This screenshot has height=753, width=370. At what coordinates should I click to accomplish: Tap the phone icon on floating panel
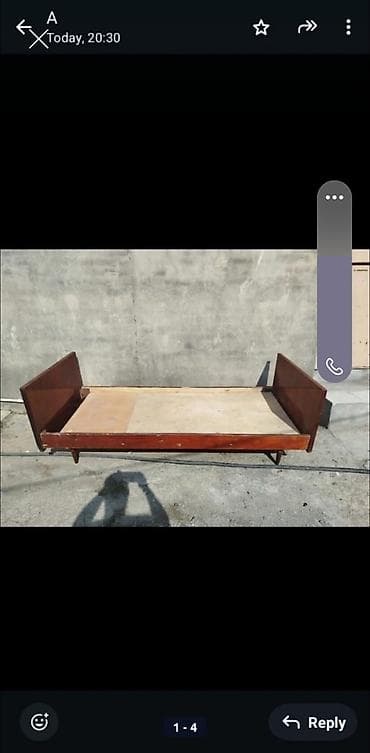tap(334, 366)
